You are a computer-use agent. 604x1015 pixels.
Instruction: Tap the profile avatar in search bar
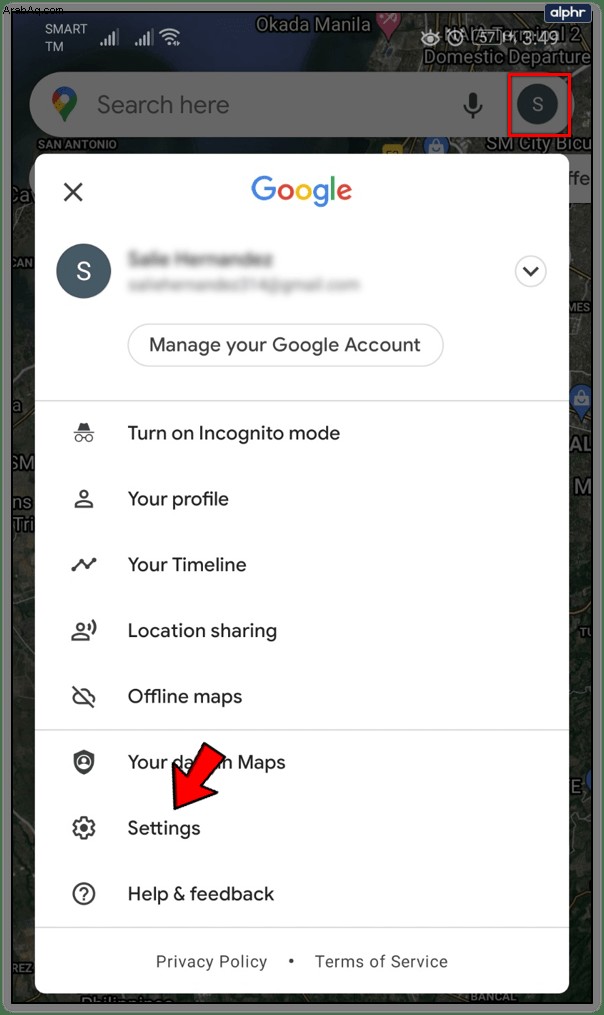539,105
